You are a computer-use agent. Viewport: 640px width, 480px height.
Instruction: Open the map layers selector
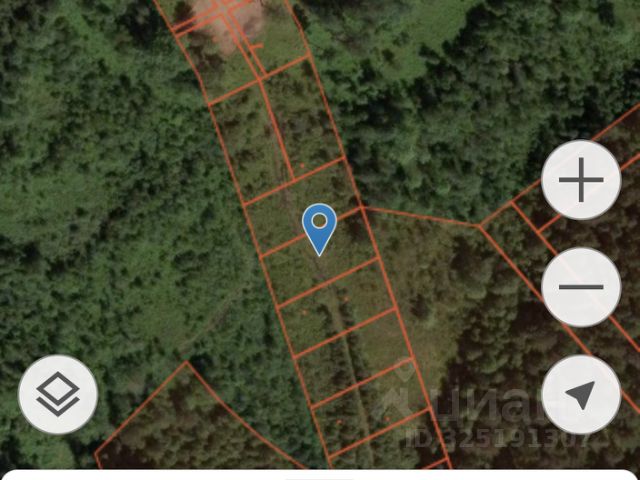pos(58,394)
